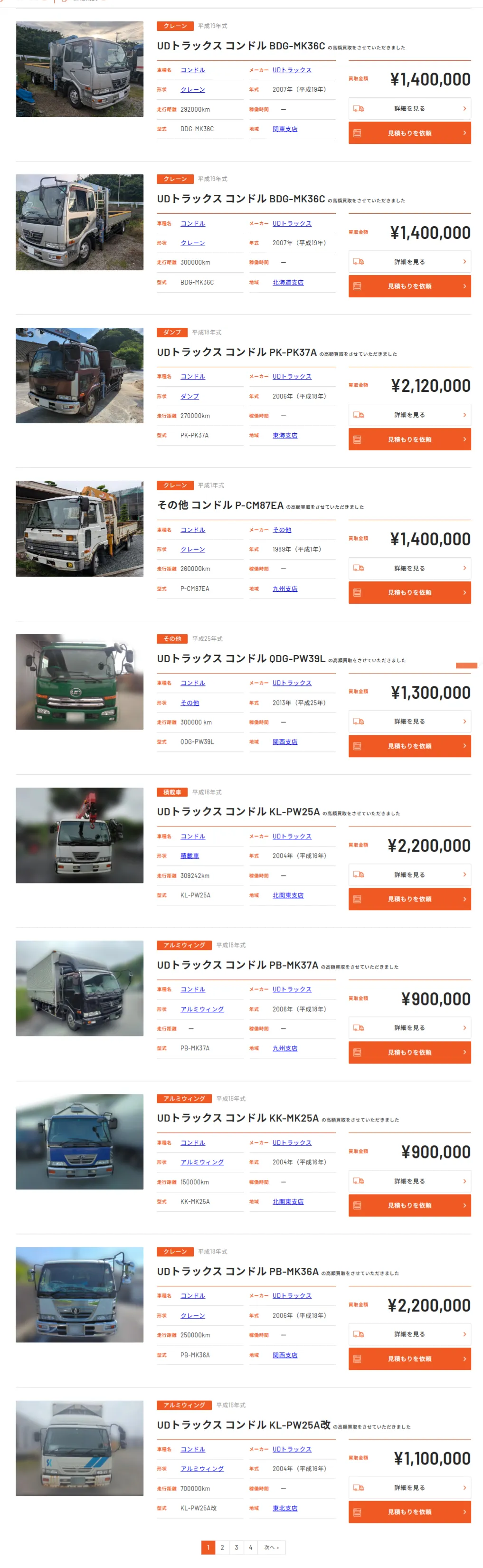The image size is (483, 1568).
Task: Open the P-CM87EA crane truck photo
Action: point(80,528)
